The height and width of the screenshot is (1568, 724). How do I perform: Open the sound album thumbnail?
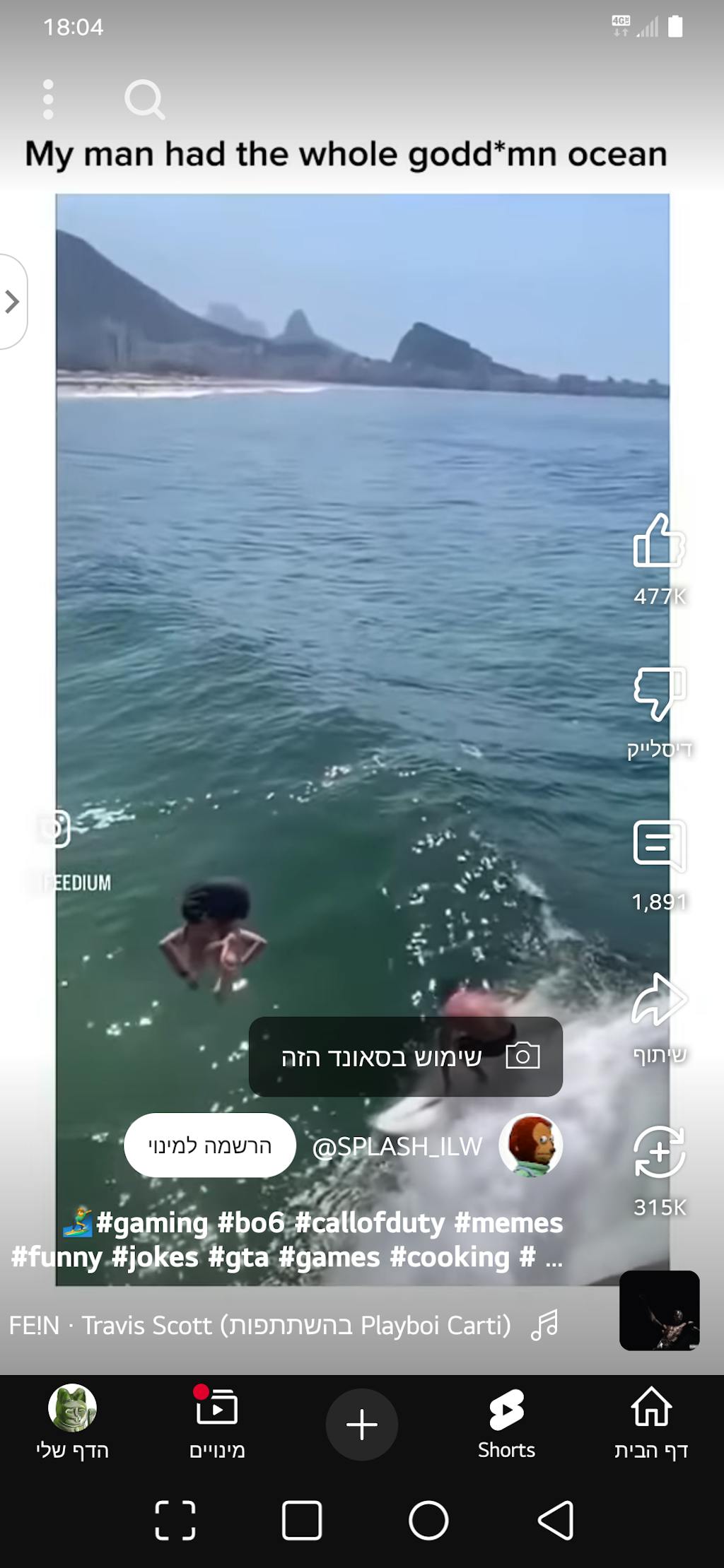(659, 1310)
